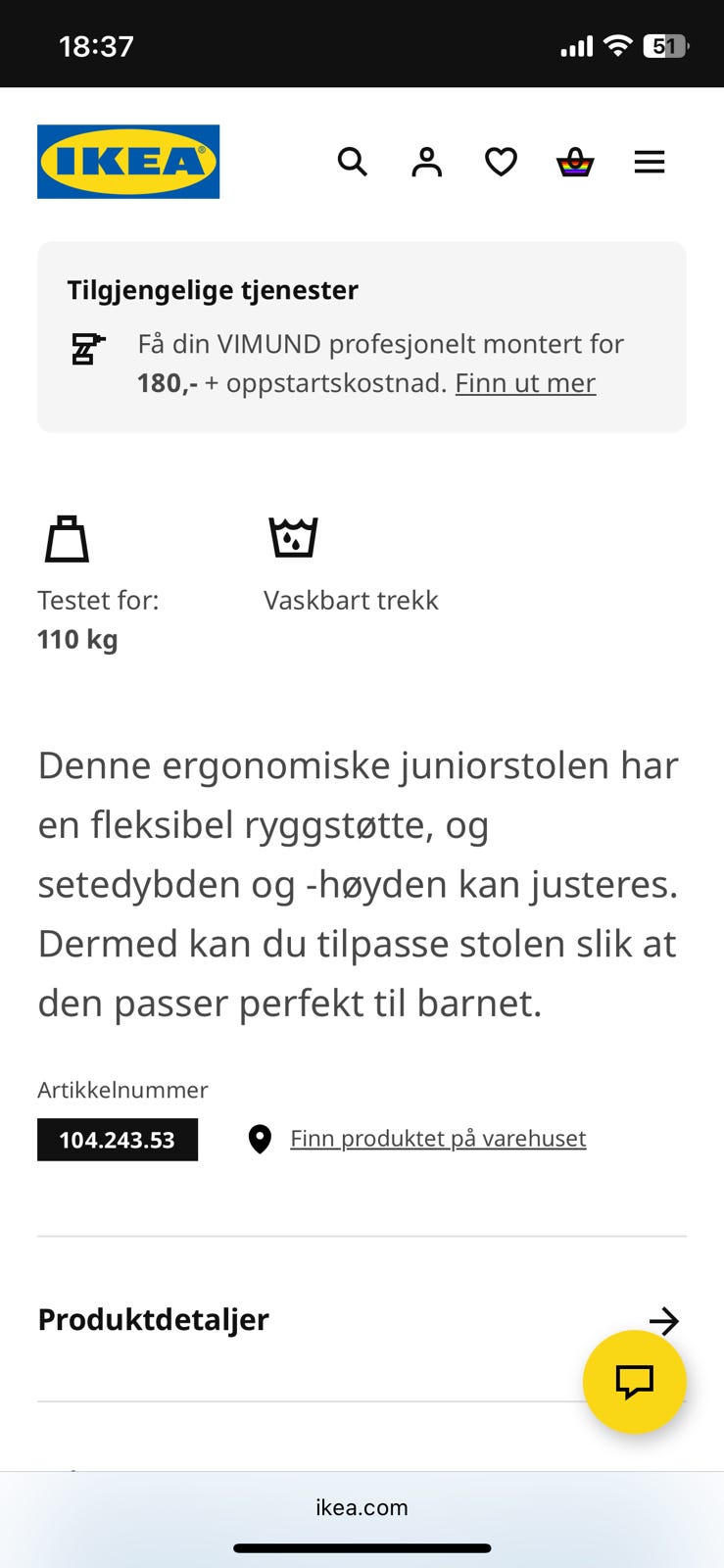Click the weight tested icon

pyautogui.click(x=66, y=537)
